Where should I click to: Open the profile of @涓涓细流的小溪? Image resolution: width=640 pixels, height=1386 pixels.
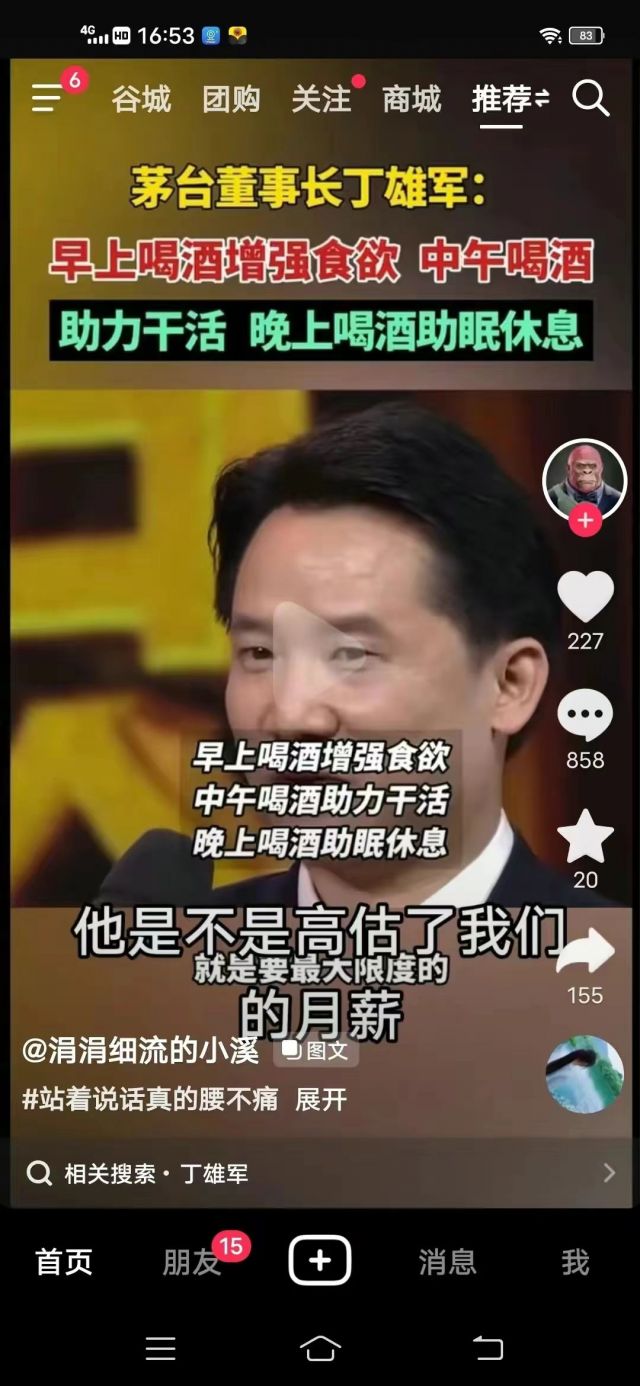point(140,1050)
